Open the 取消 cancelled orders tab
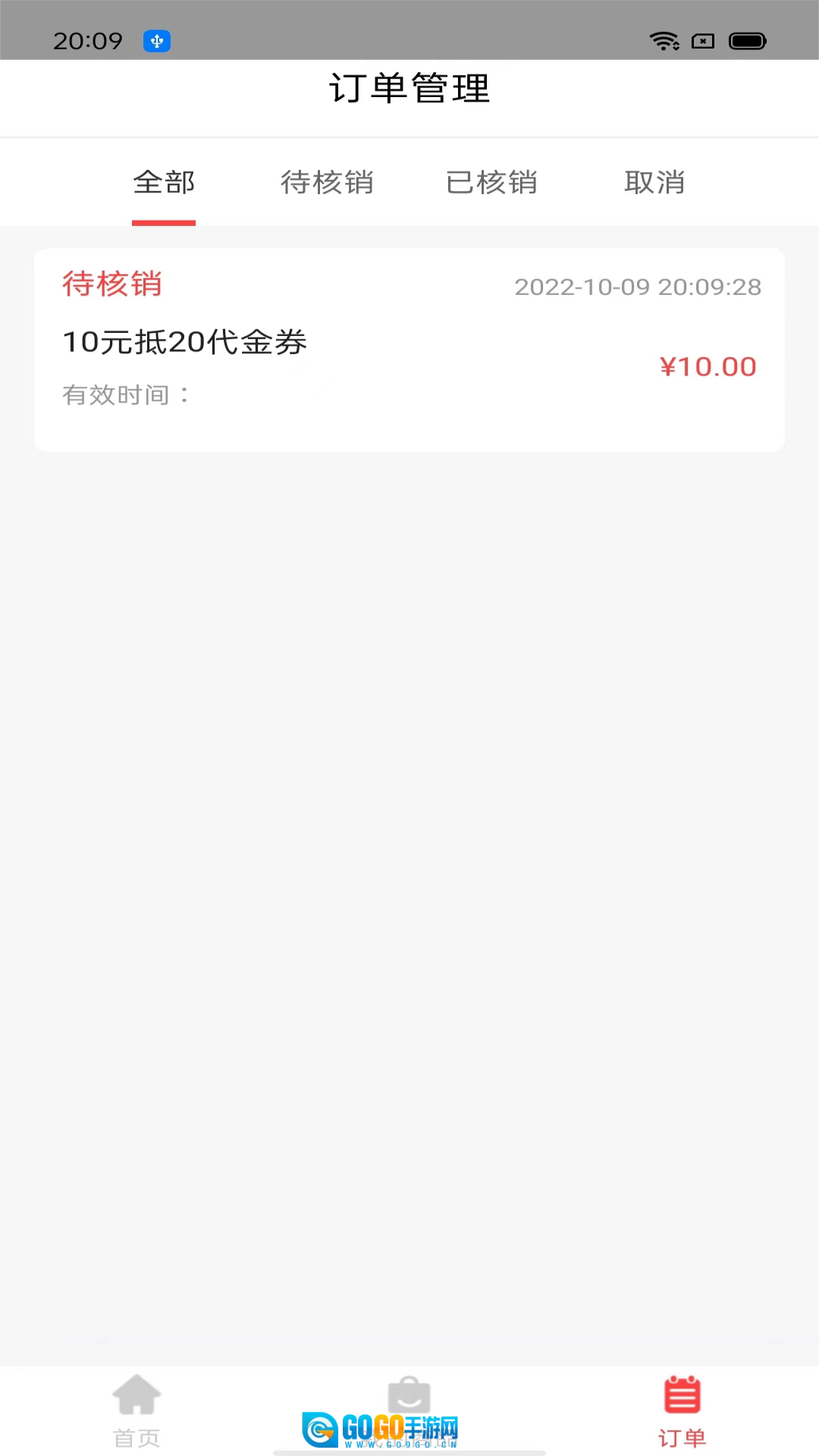 point(655,183)
